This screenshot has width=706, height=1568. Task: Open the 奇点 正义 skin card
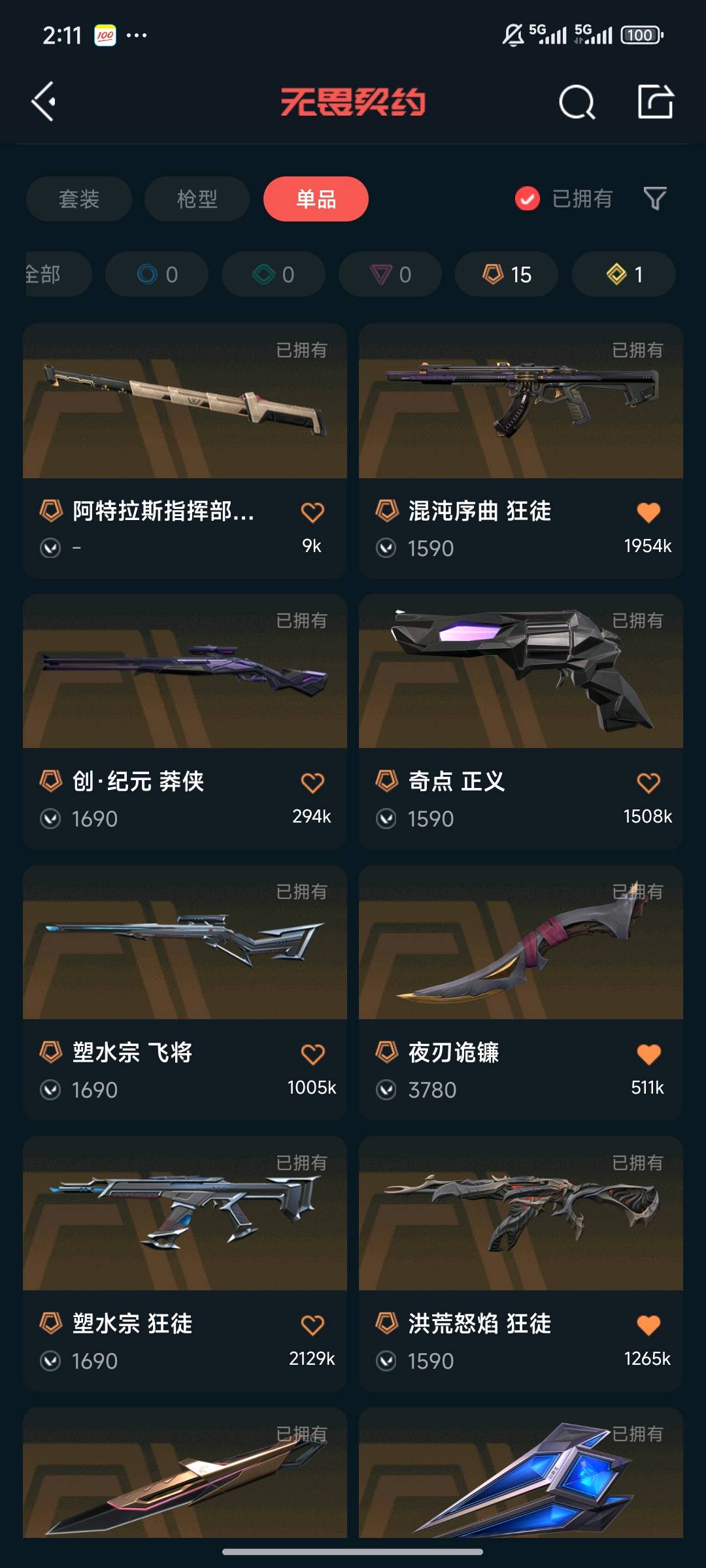[521, 721]
